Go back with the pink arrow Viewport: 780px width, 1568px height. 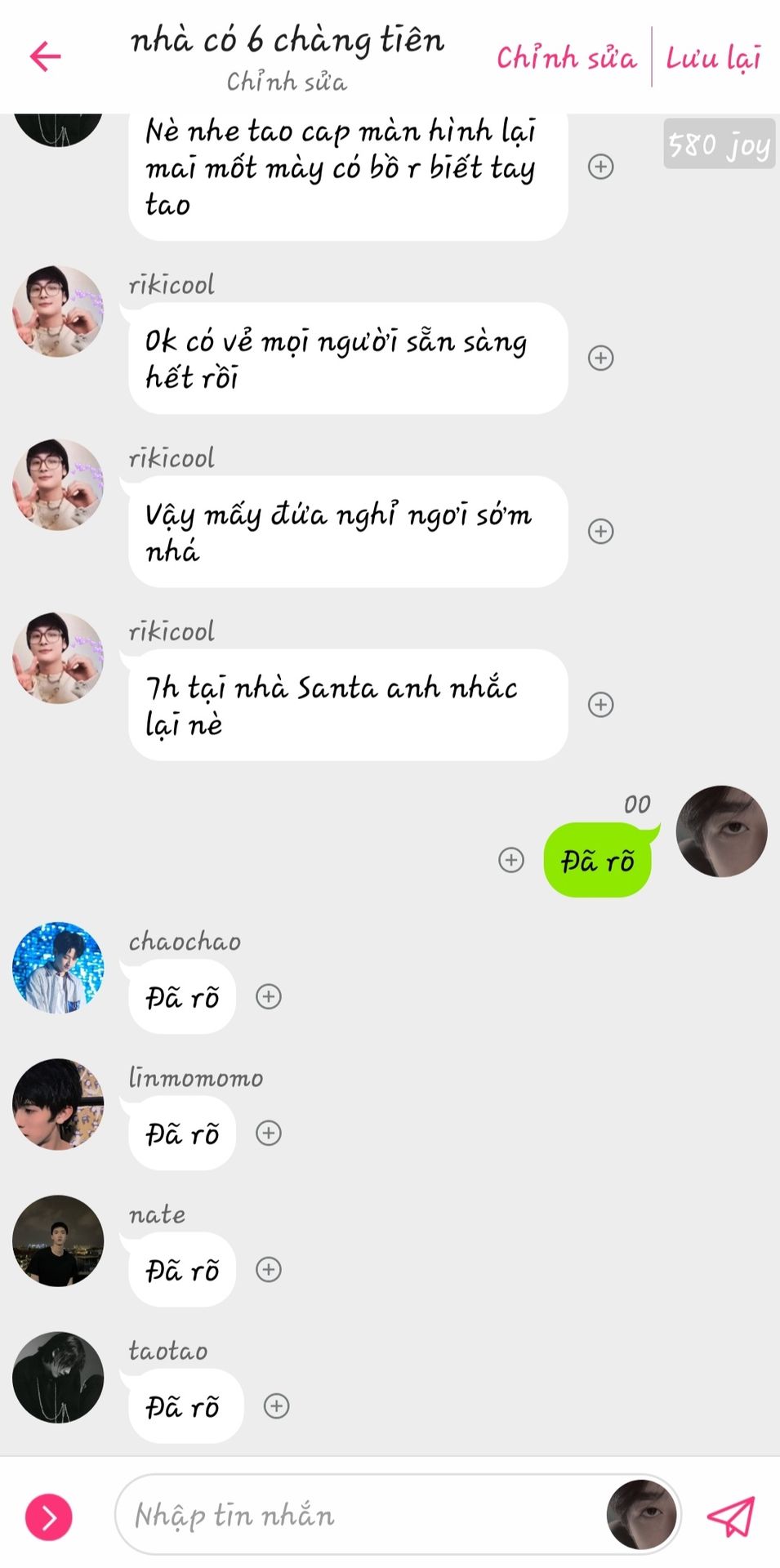(46, 56)
